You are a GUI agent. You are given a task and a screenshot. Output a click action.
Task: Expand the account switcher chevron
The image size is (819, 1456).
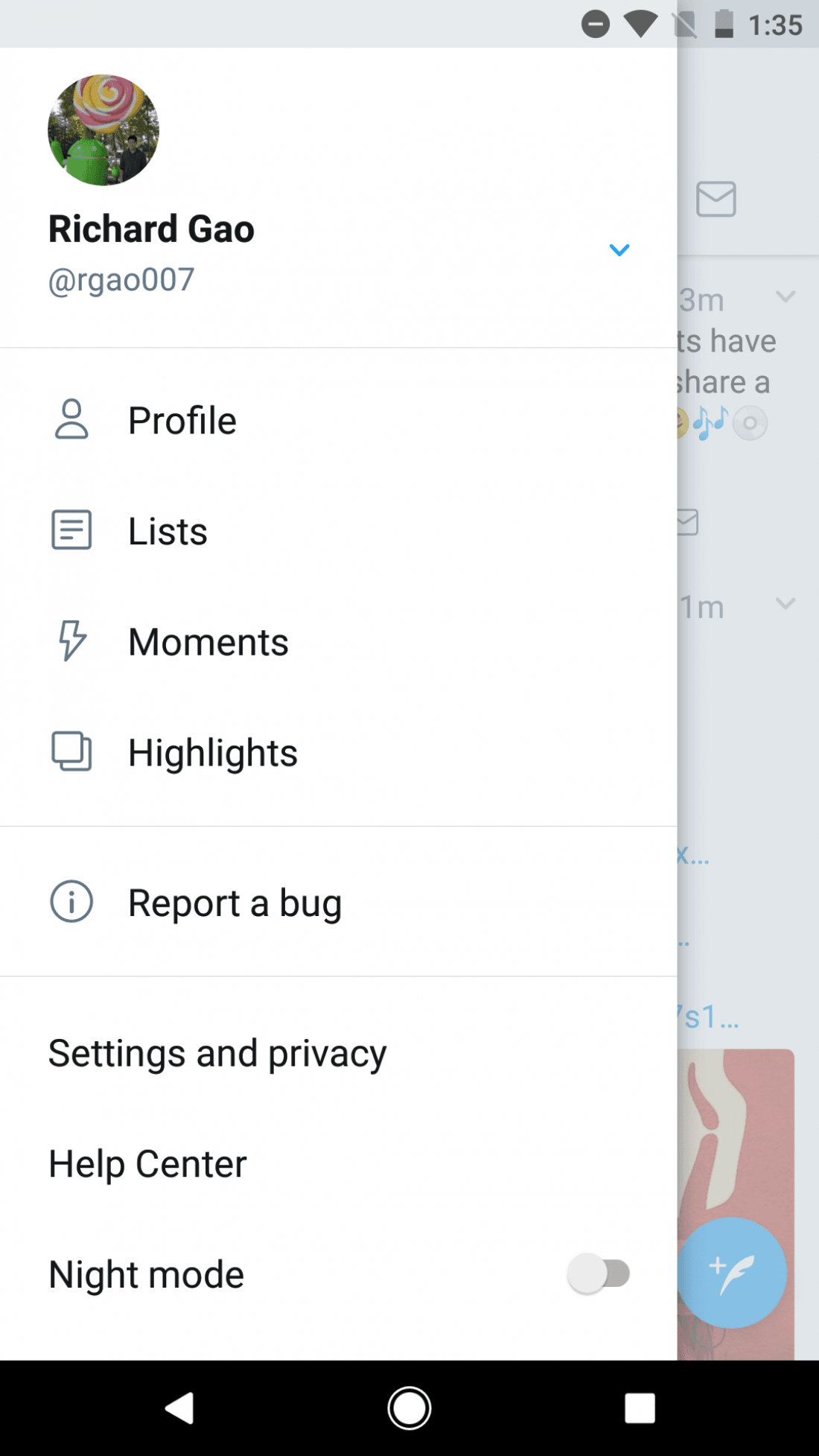click(x=619, y=250)
